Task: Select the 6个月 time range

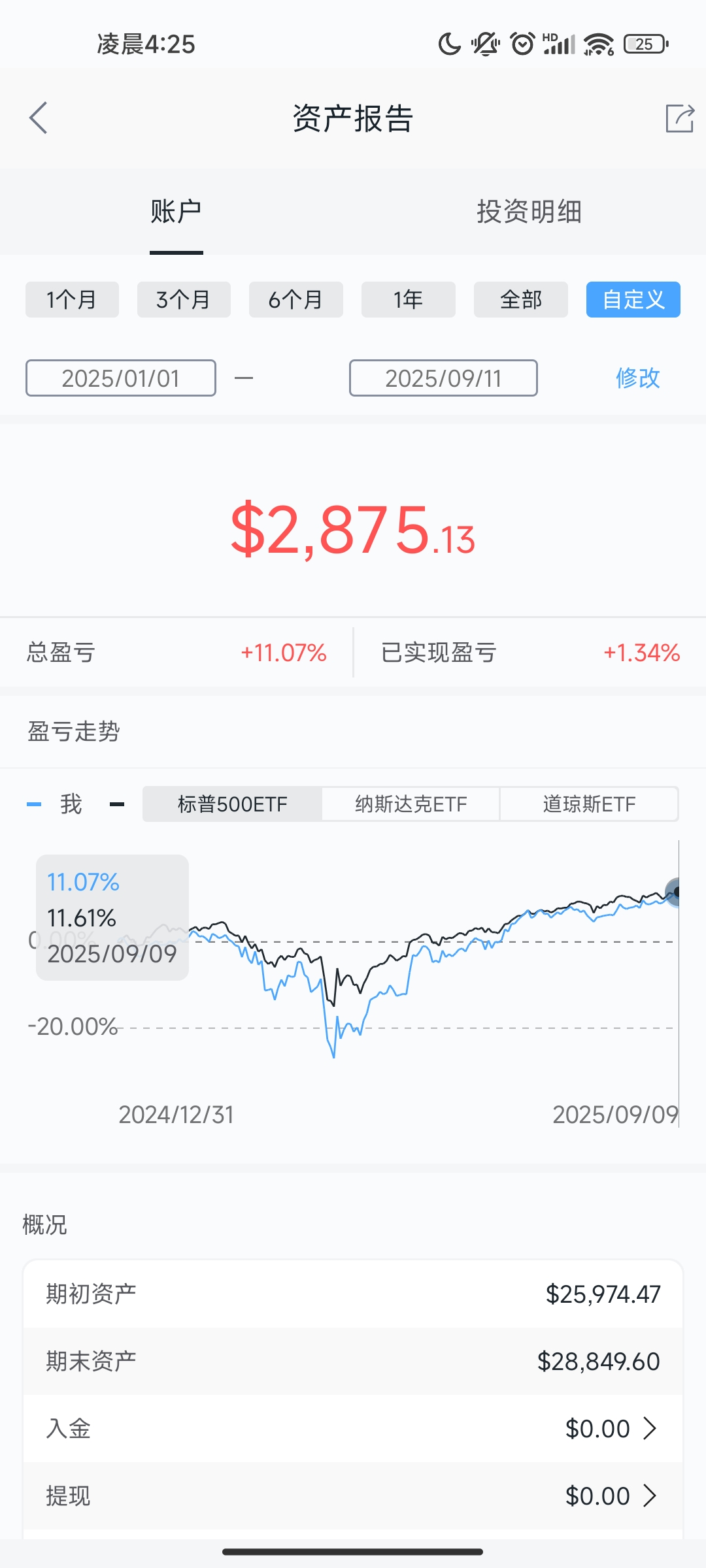Action: (x=295, y=300)
